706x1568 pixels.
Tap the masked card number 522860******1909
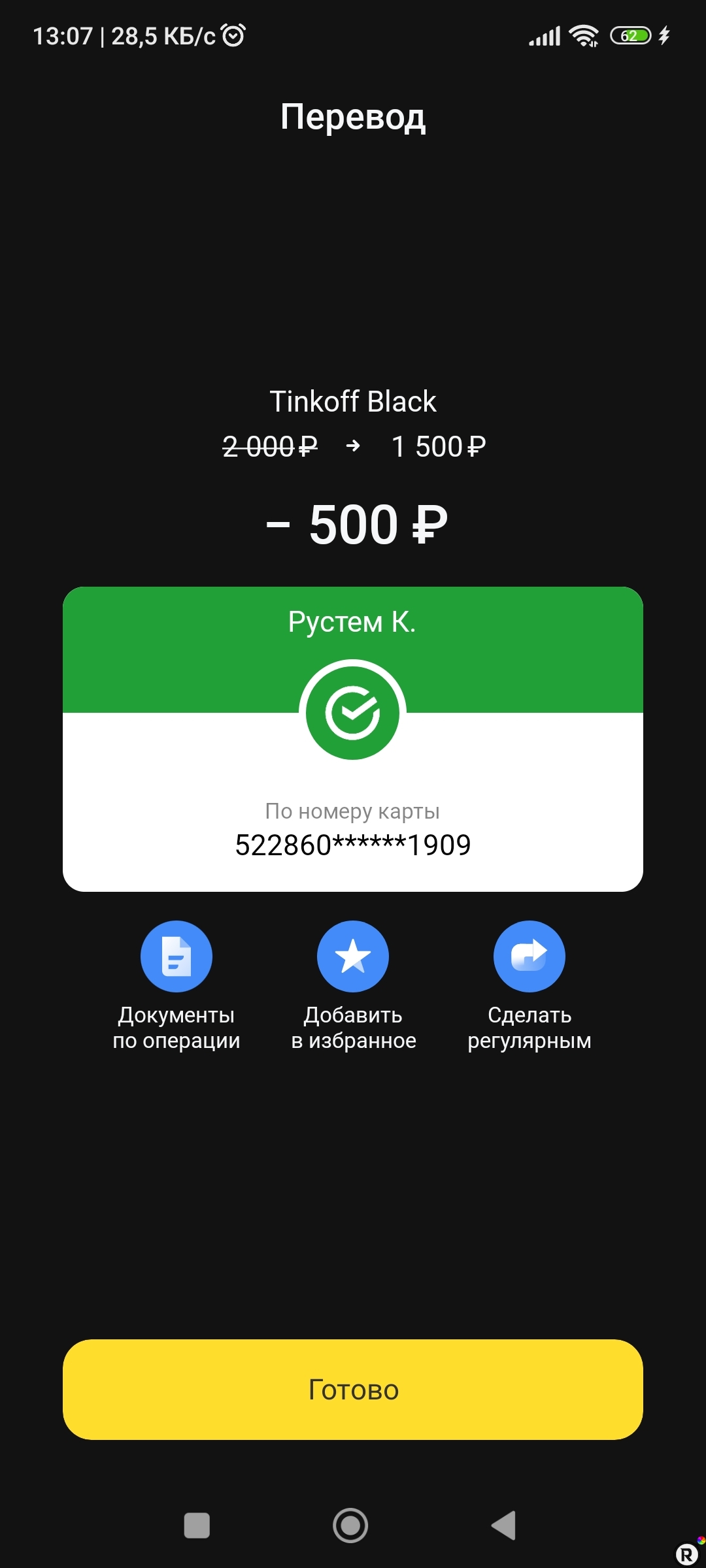353,844
